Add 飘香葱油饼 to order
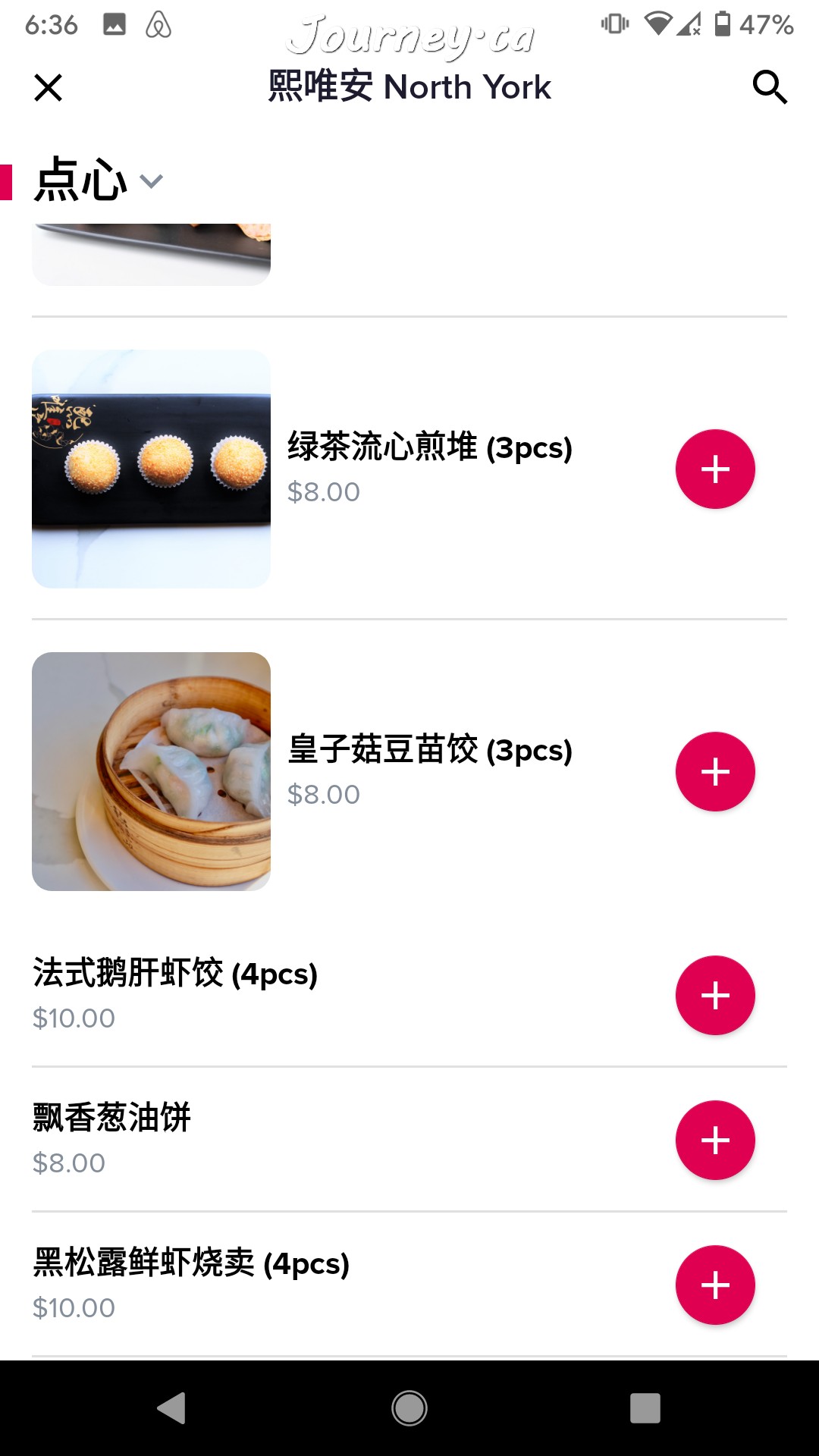 click(715, 1141)
